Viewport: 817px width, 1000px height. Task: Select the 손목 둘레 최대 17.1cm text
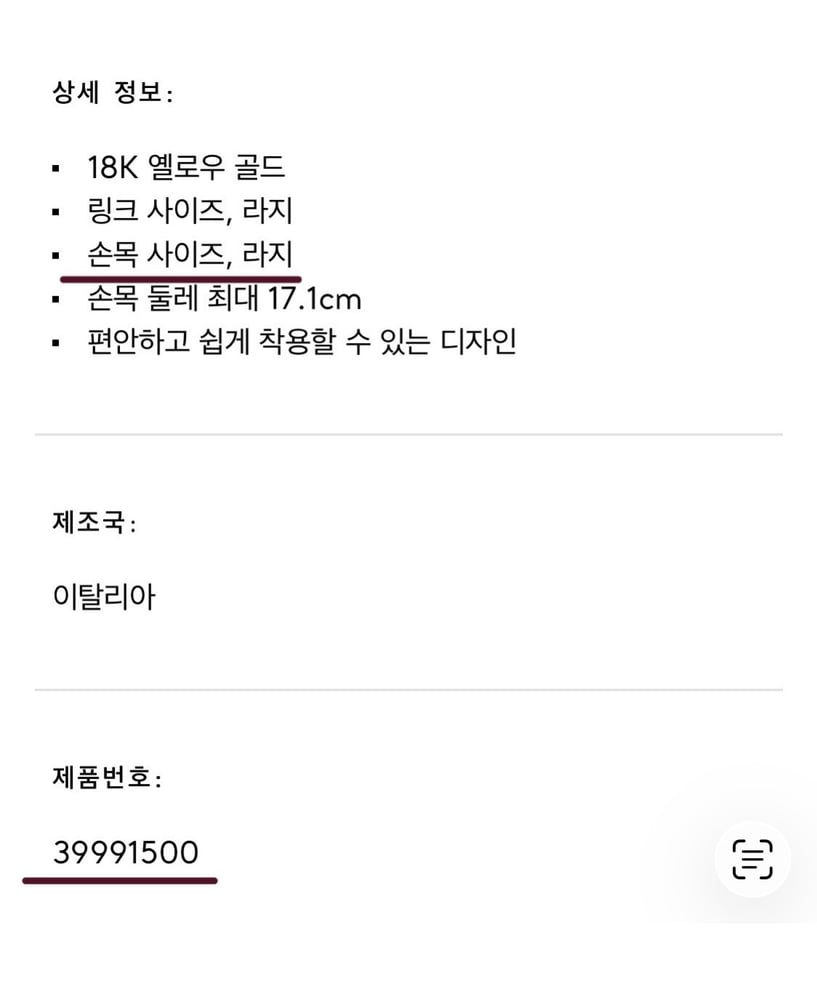(222, 299)
